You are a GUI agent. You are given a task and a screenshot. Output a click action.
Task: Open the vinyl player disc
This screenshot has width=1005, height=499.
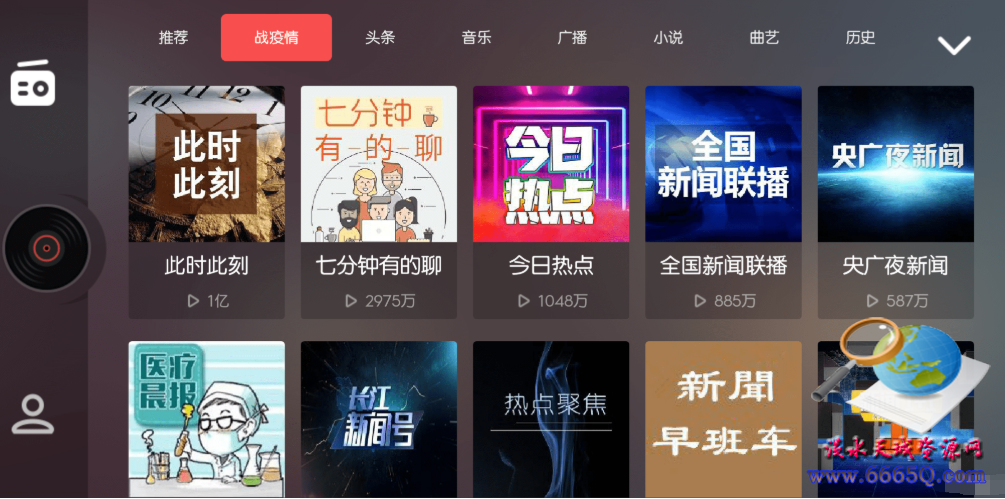46,247
